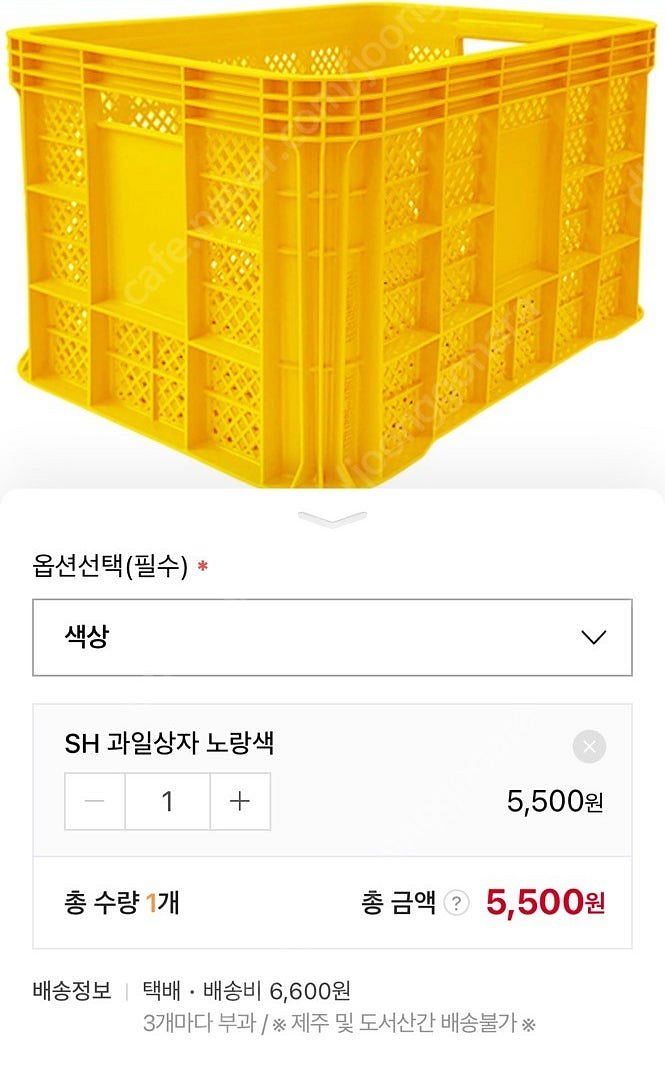665x1073 pixels.
Task: Increase quantity of SH 과일상자 노랑색
Action: (x=240, y=801)
